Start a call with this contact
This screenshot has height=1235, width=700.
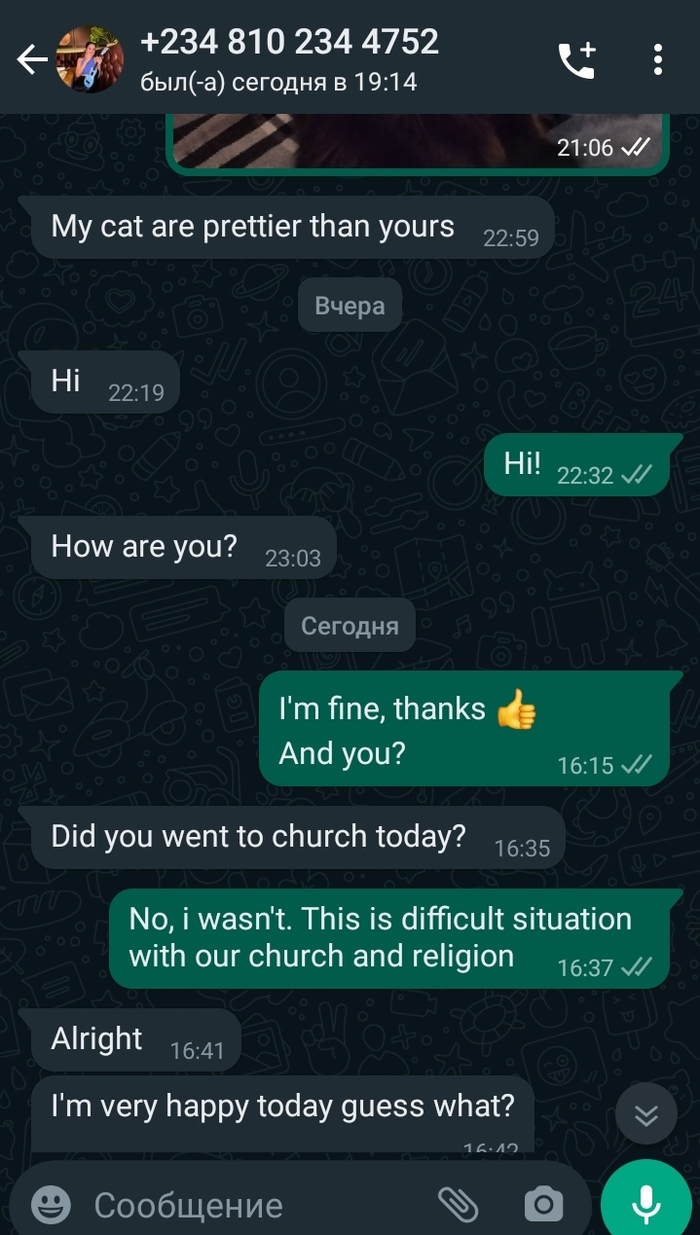click(x=576, y=60)
